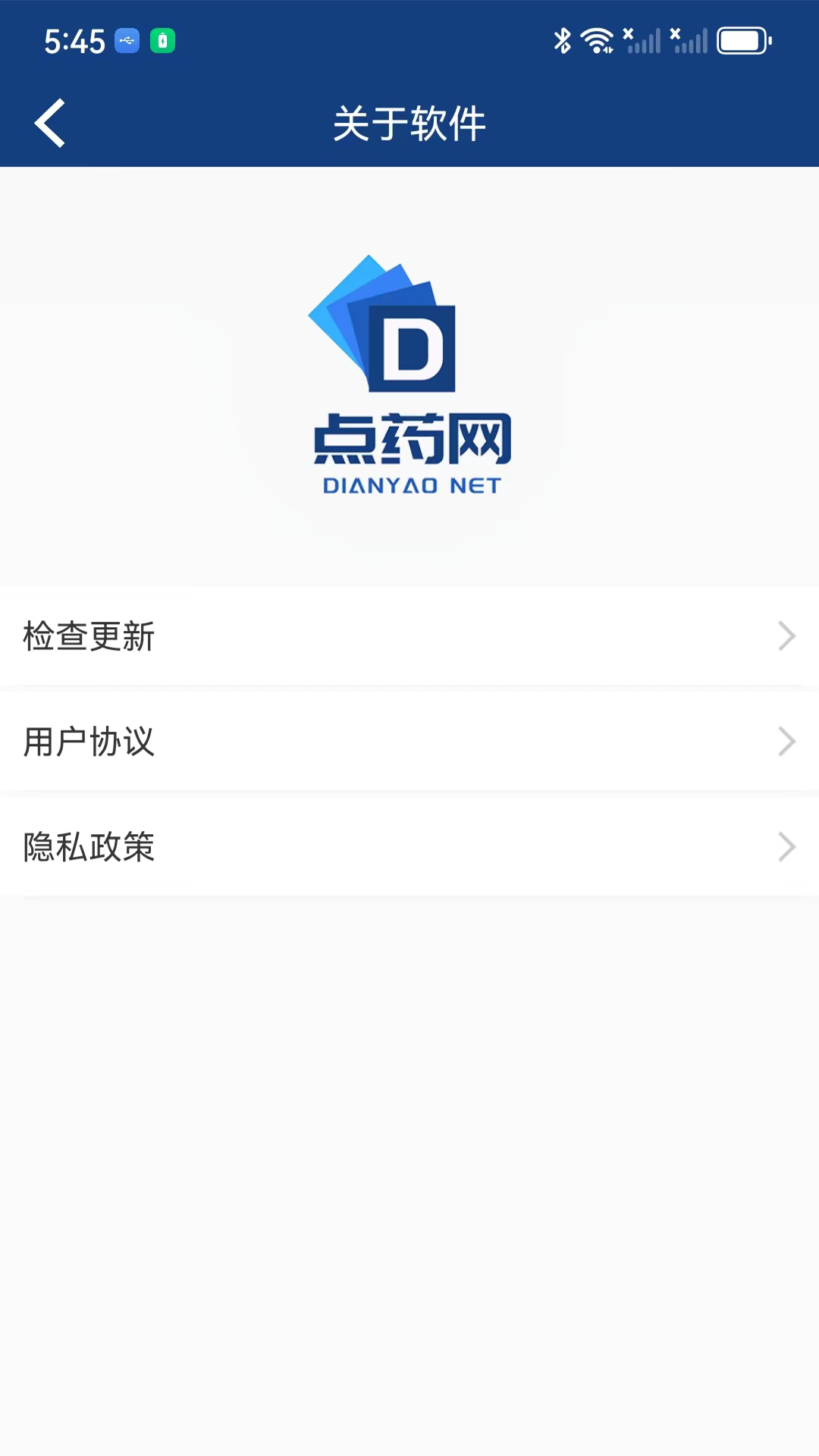Tap the DianYao Net app logo
819x1456 pixels.
[x=409, y=349]
